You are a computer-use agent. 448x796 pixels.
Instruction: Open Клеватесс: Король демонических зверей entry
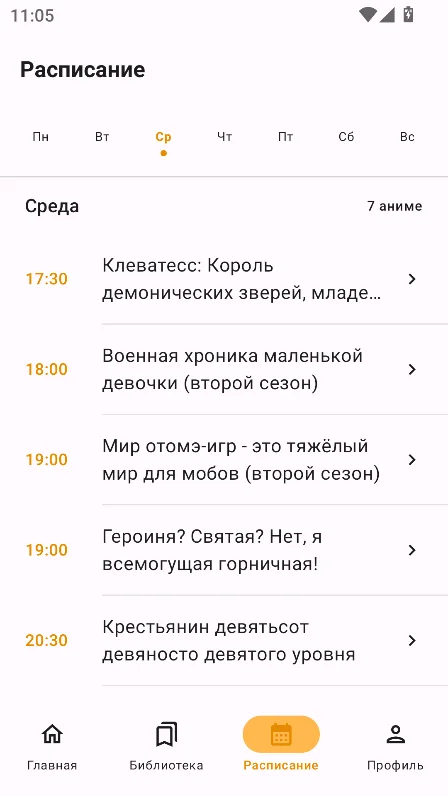224,279
